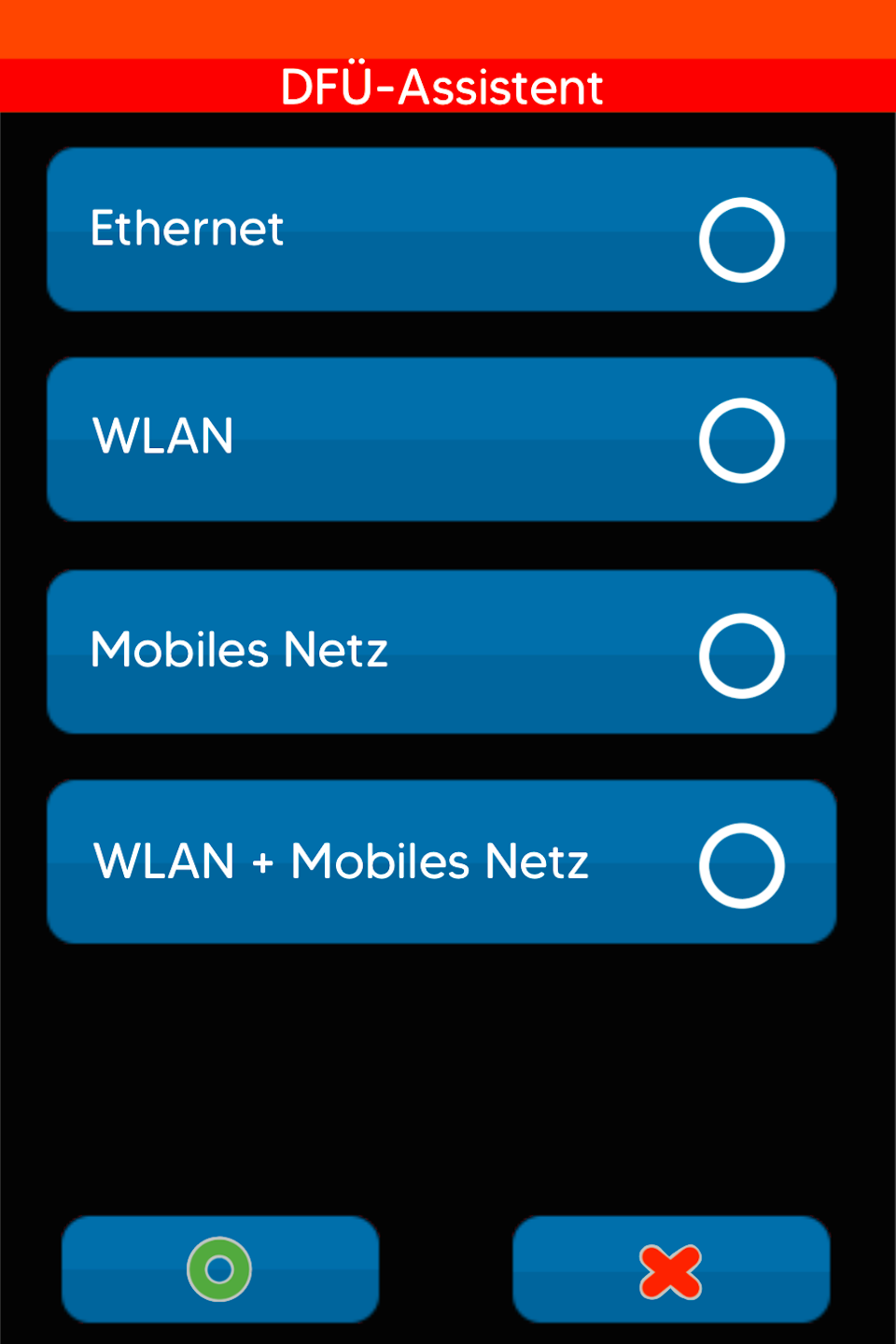This screenshot has width=896, height=1344.
Task: Confirm with the green circle button
Action: 220,1269
